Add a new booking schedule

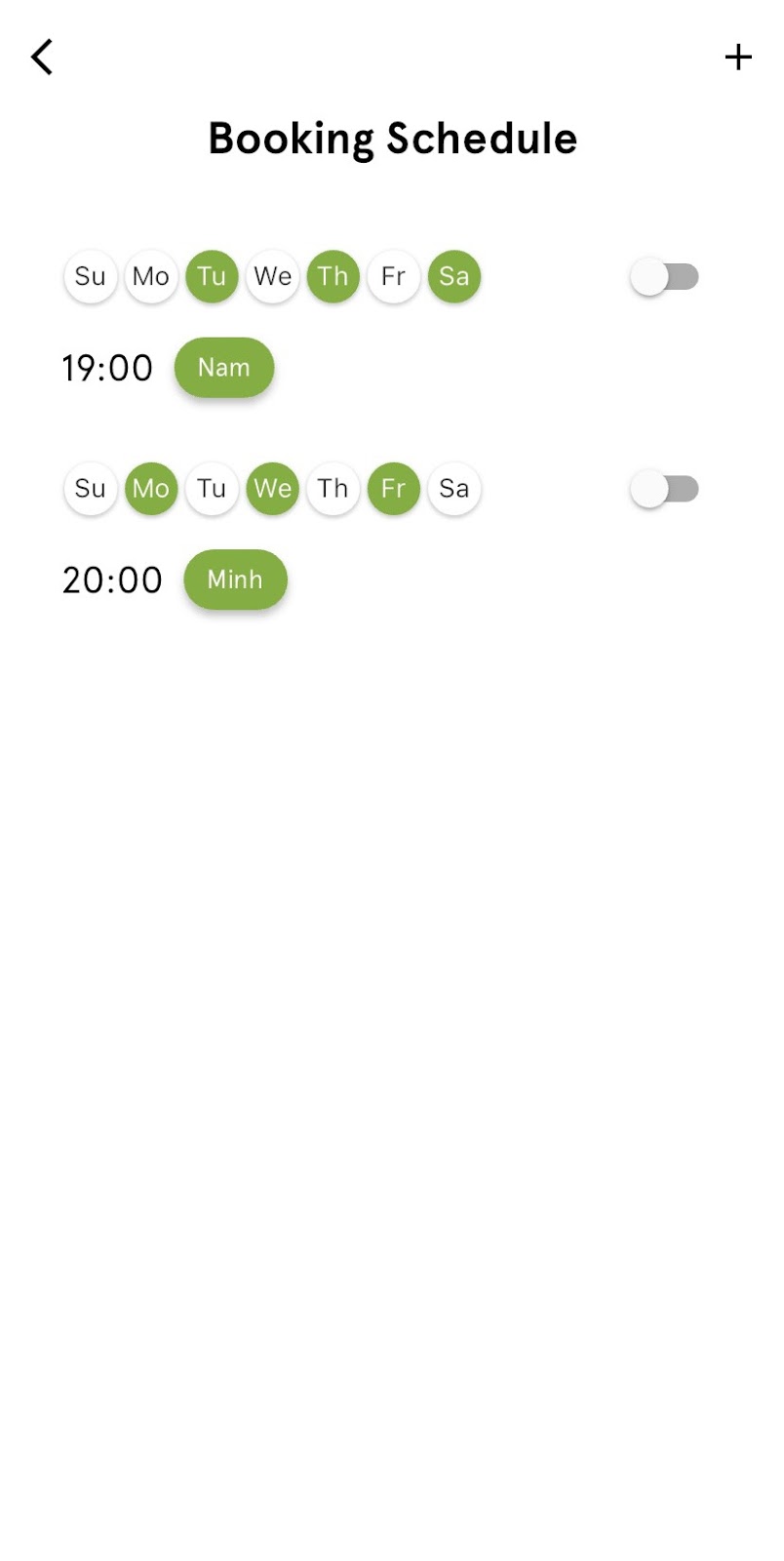[738, 58]
